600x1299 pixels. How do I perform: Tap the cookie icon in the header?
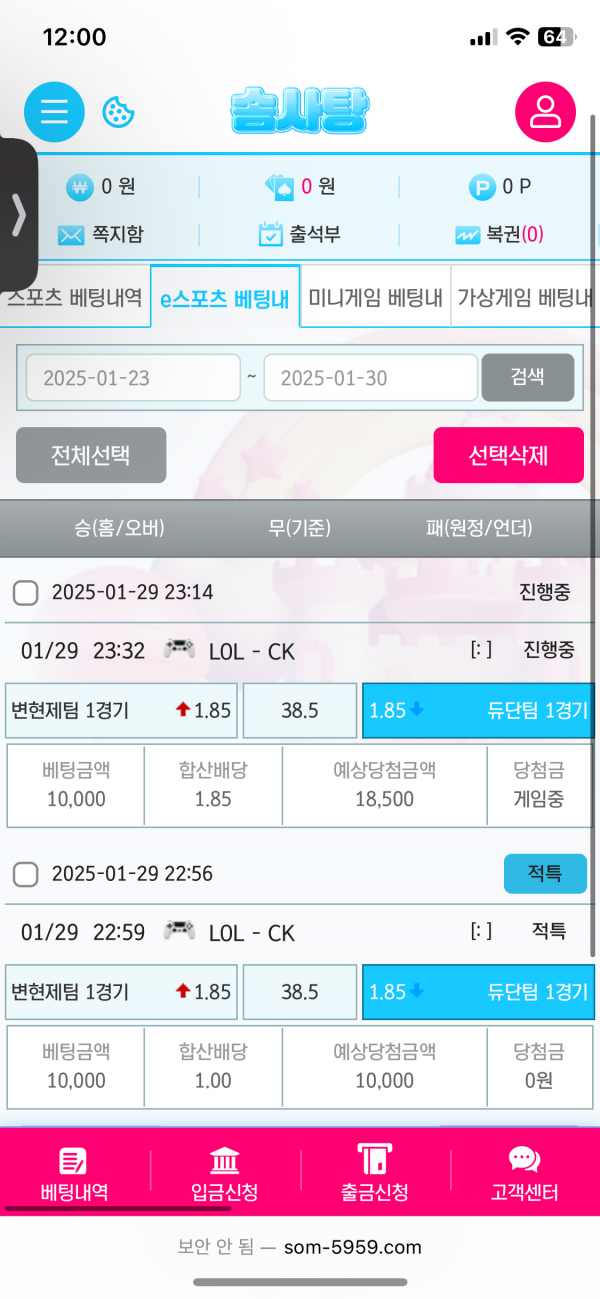click(x=119, y=111)
